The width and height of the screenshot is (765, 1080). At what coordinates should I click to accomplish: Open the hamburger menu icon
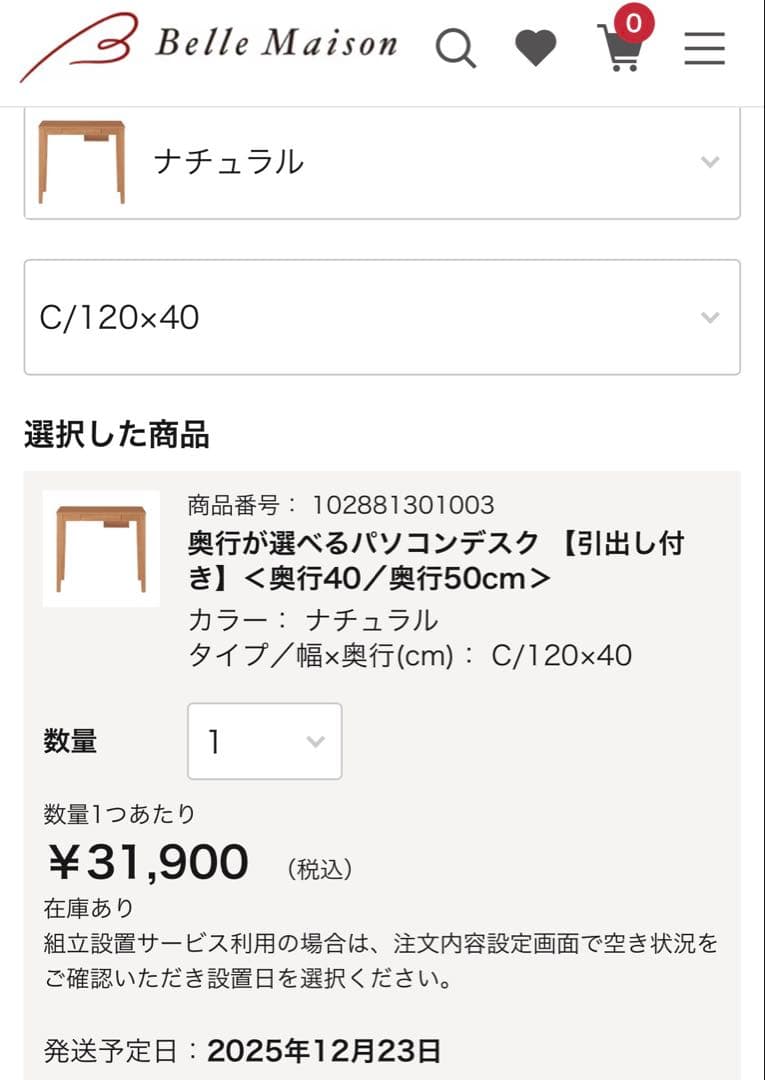(x=704, y=48)
